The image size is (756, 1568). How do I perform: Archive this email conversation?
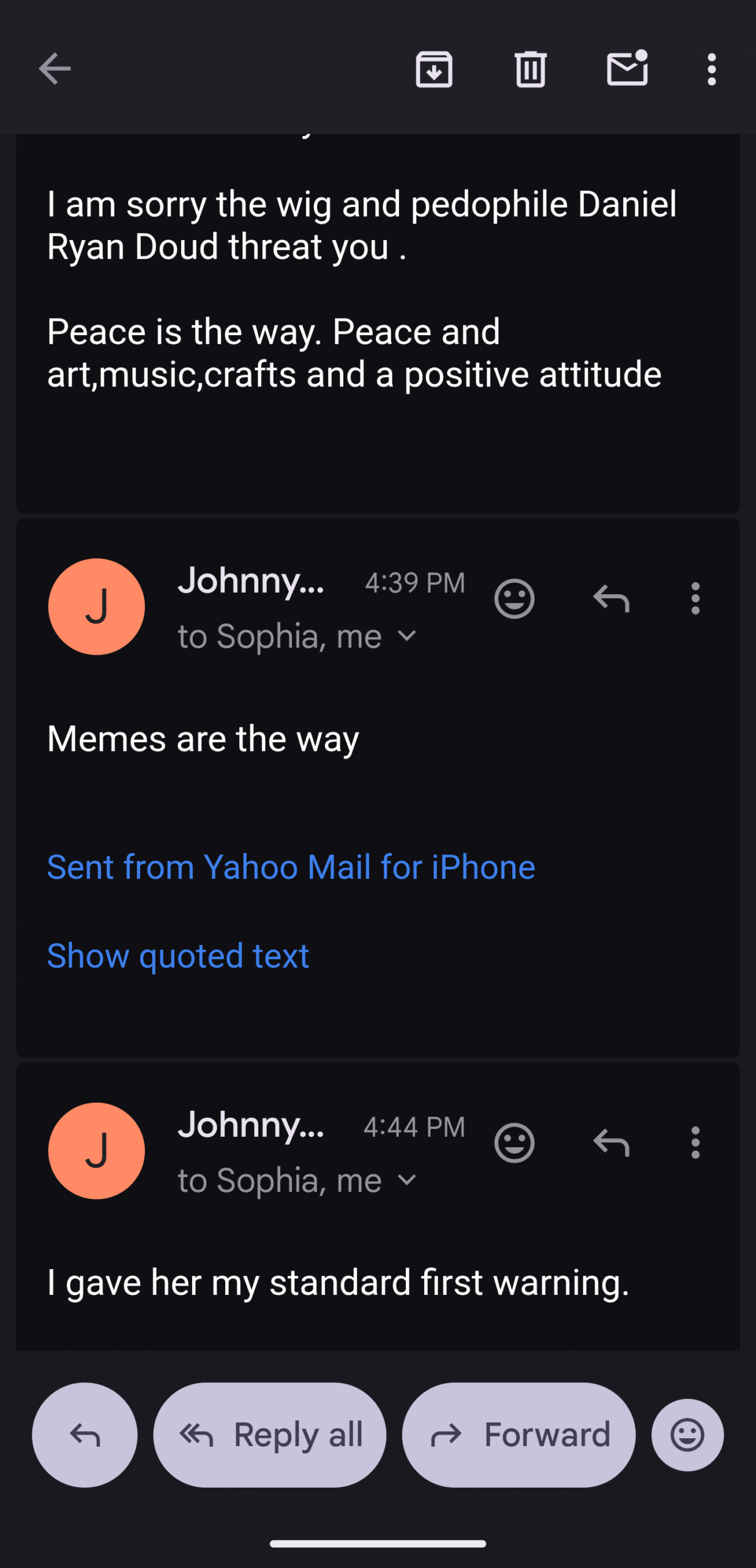click(x=434, y=69)
